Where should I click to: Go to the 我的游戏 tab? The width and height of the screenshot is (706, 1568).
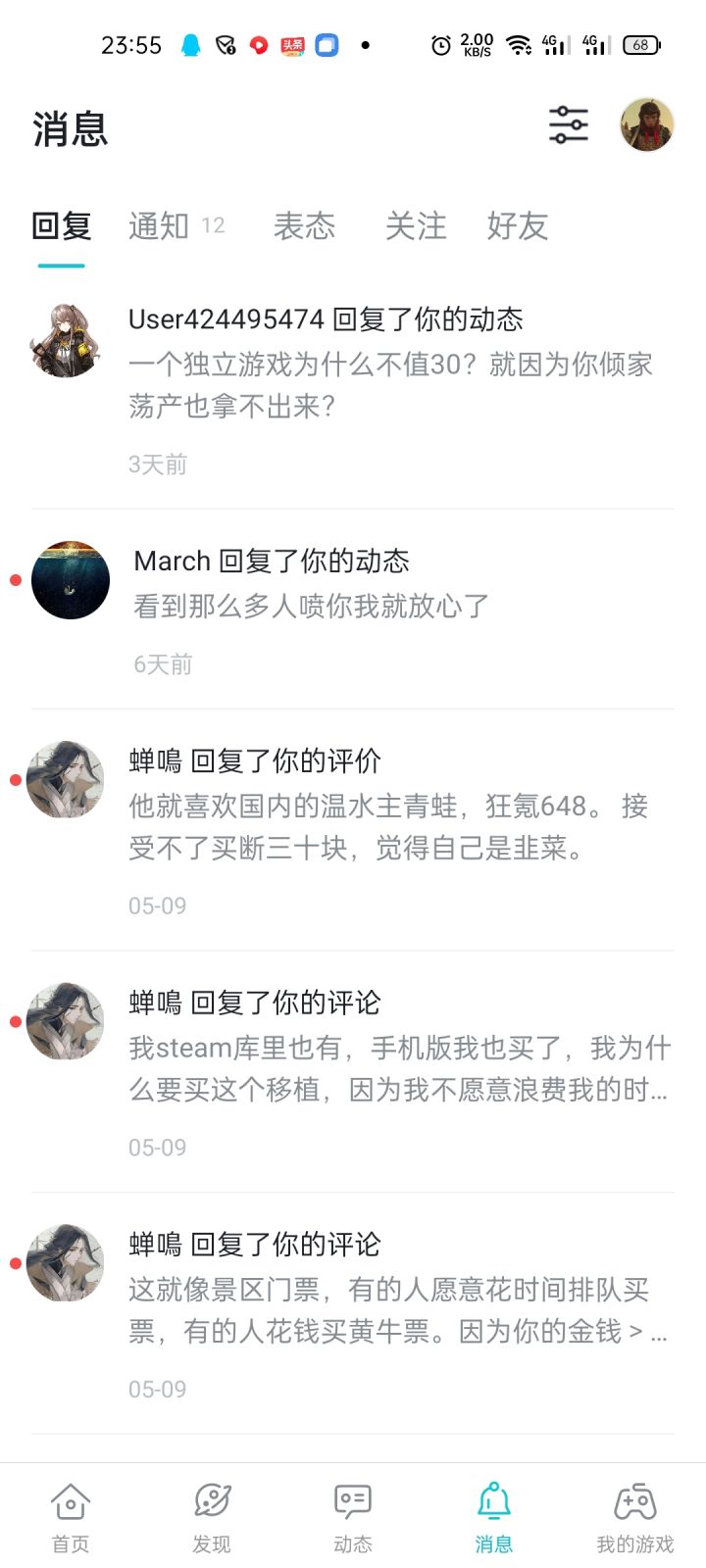(x=635, y=1517)
